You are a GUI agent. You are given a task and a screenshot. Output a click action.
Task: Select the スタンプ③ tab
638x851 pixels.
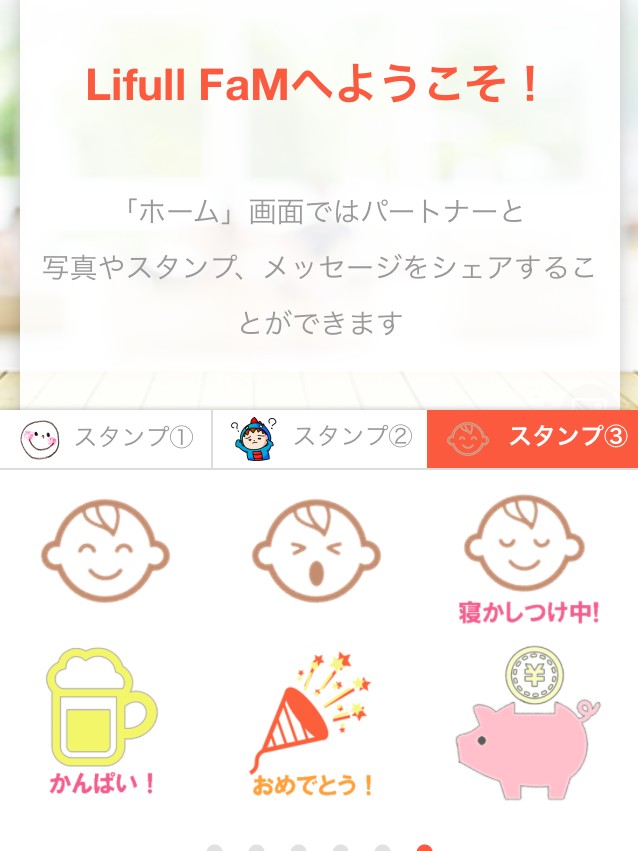coord(533,438)
